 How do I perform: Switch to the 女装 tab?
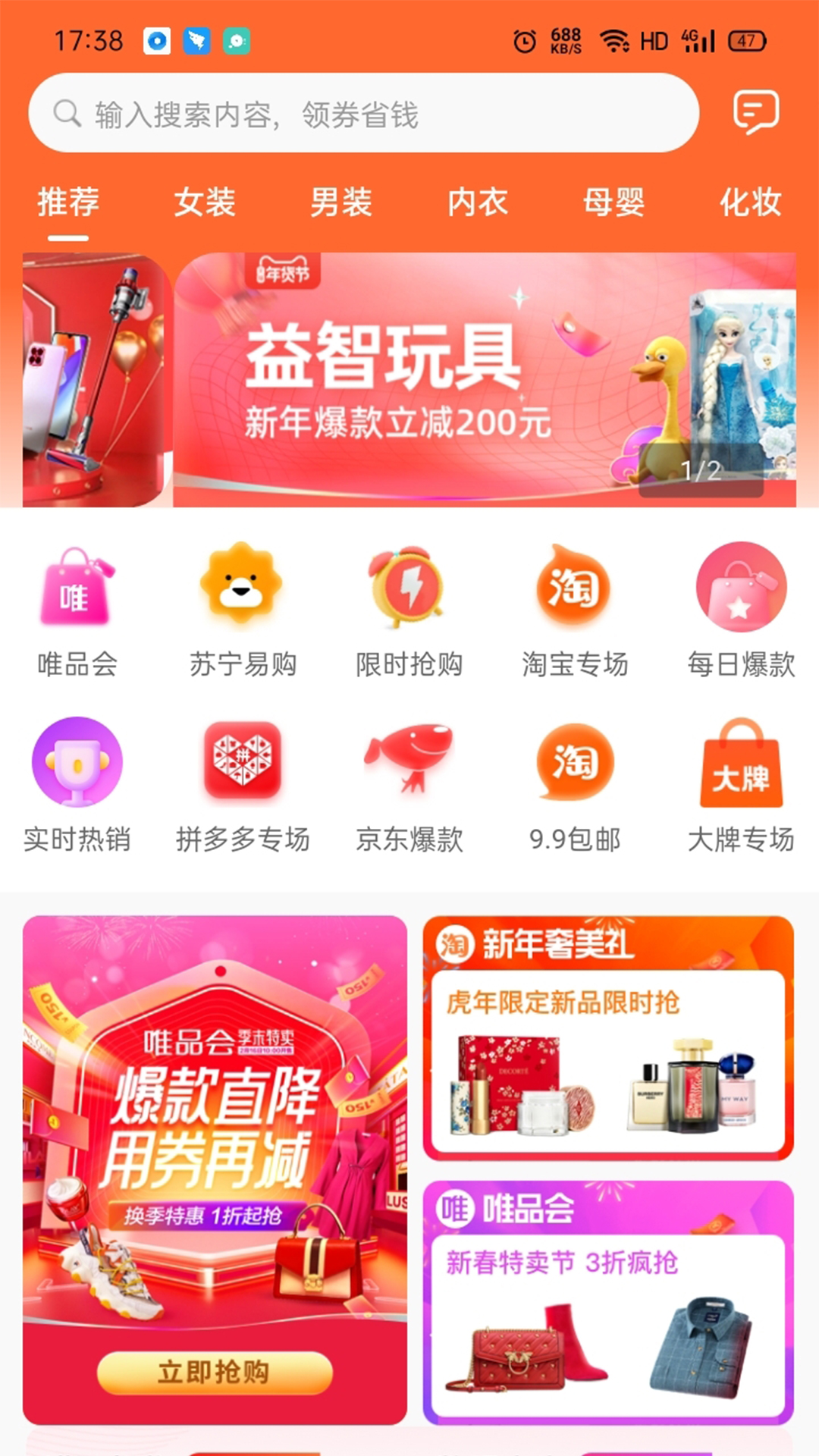pos(205,202)
